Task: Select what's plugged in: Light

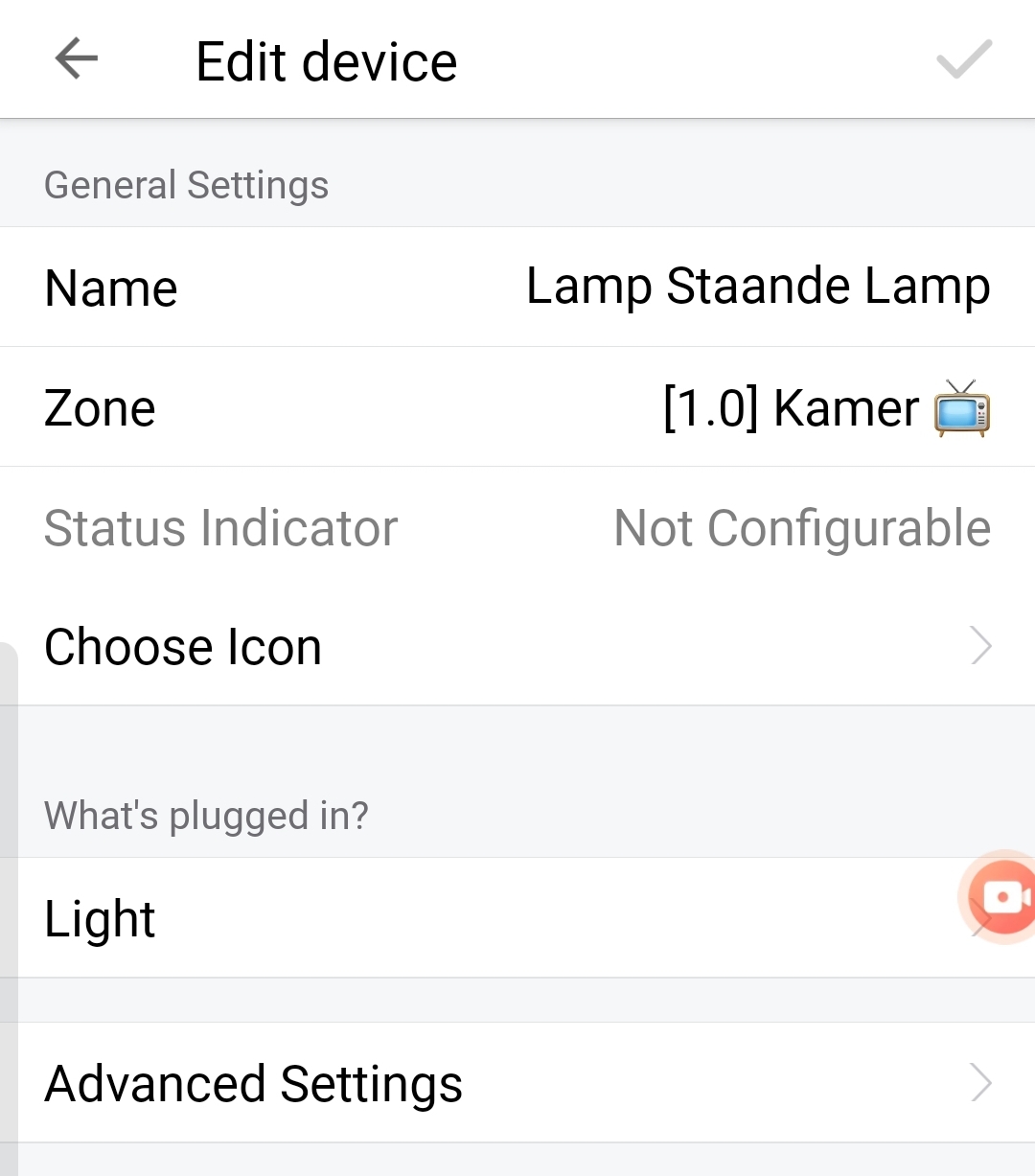Action: tap(479, 918)
